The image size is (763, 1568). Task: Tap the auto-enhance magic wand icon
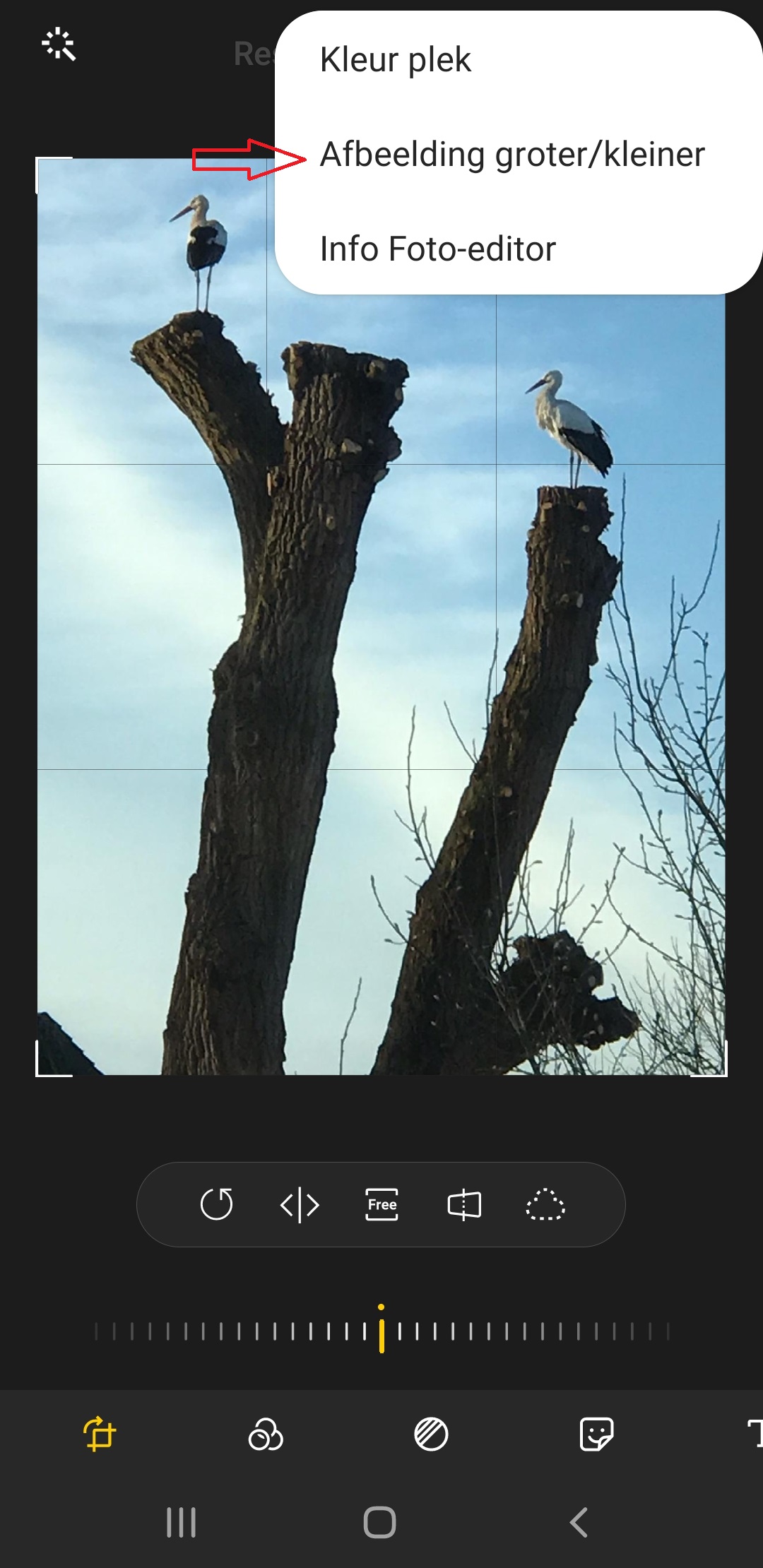click(59, 44)
